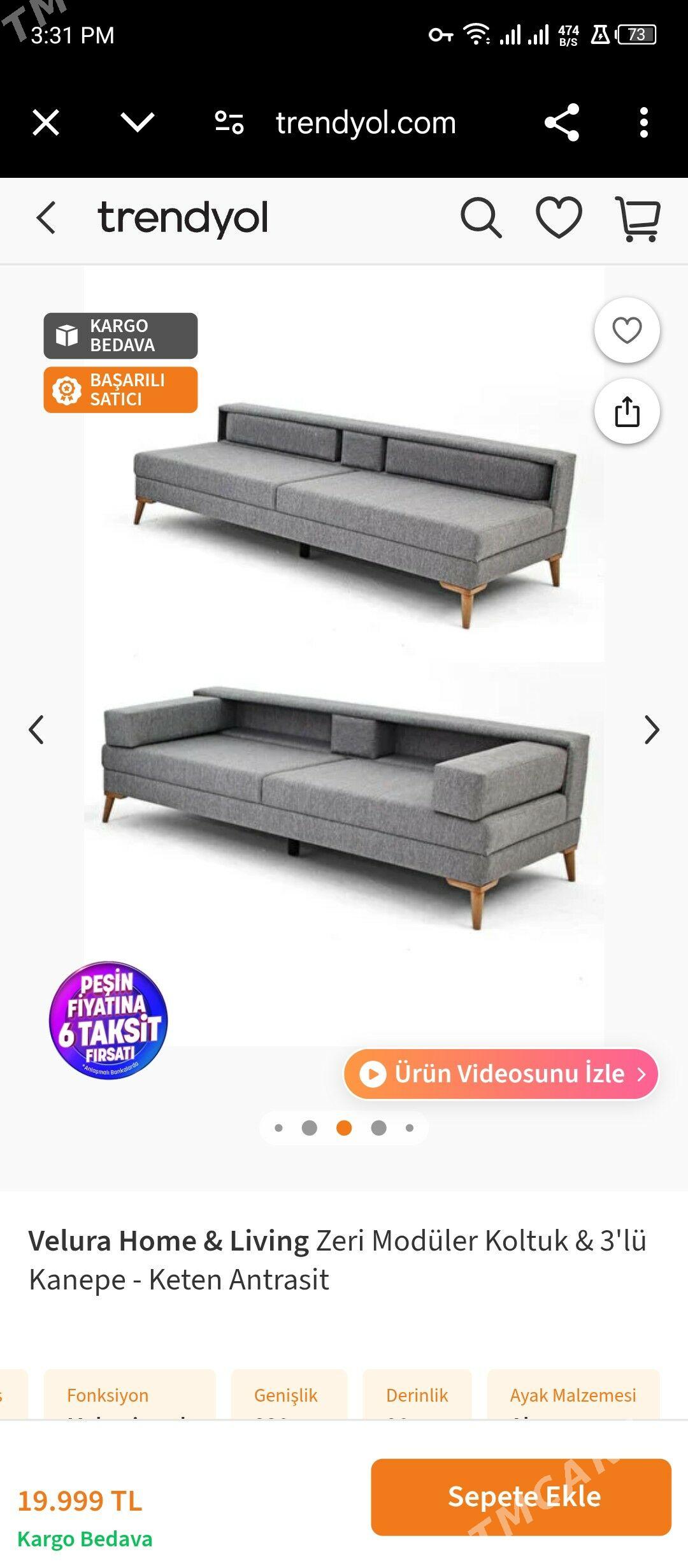Open the browser overflow menu

tap(644, 122)
